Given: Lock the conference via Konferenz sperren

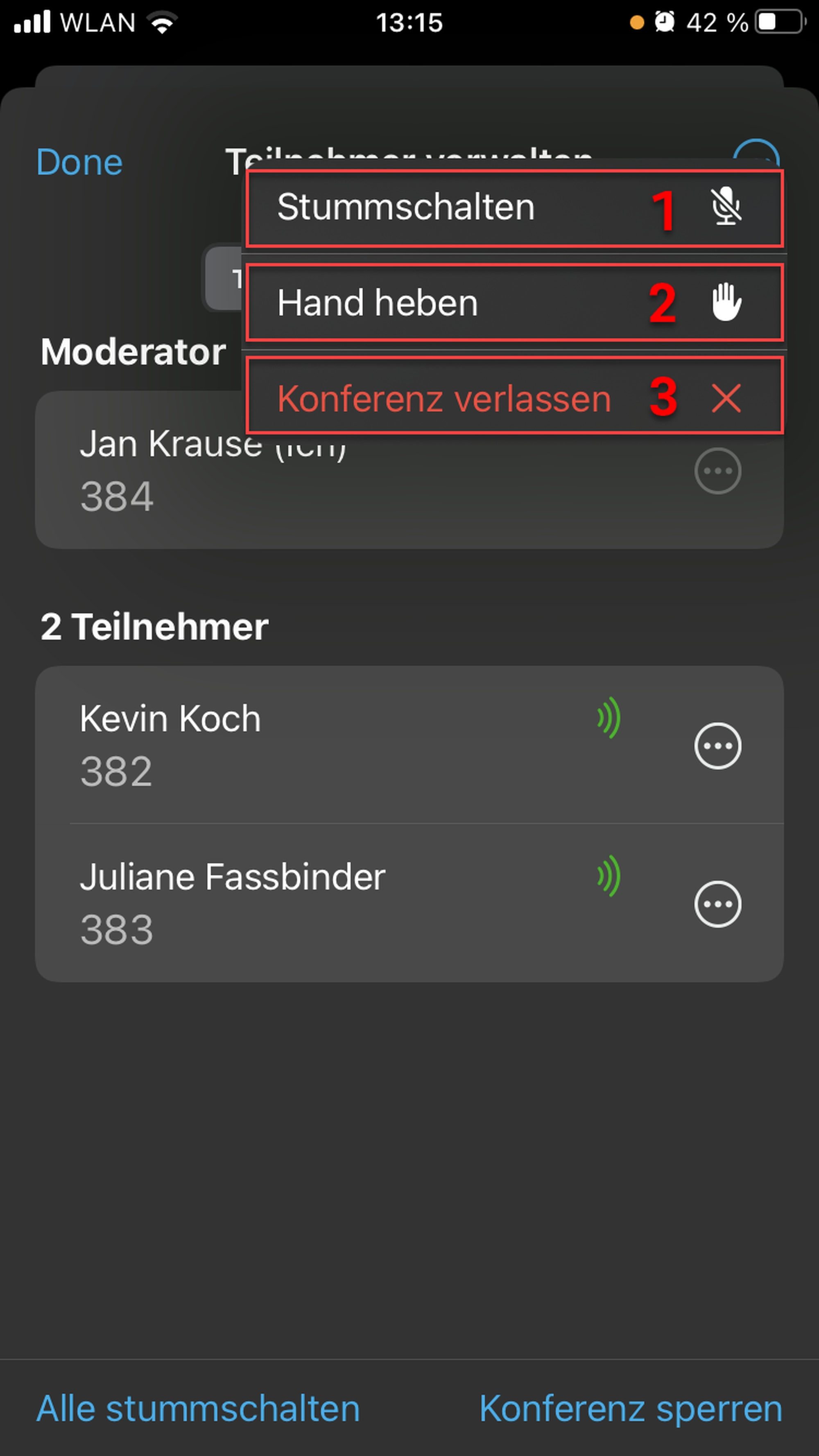Looking at the screenshot, I should coord(631,1408).
